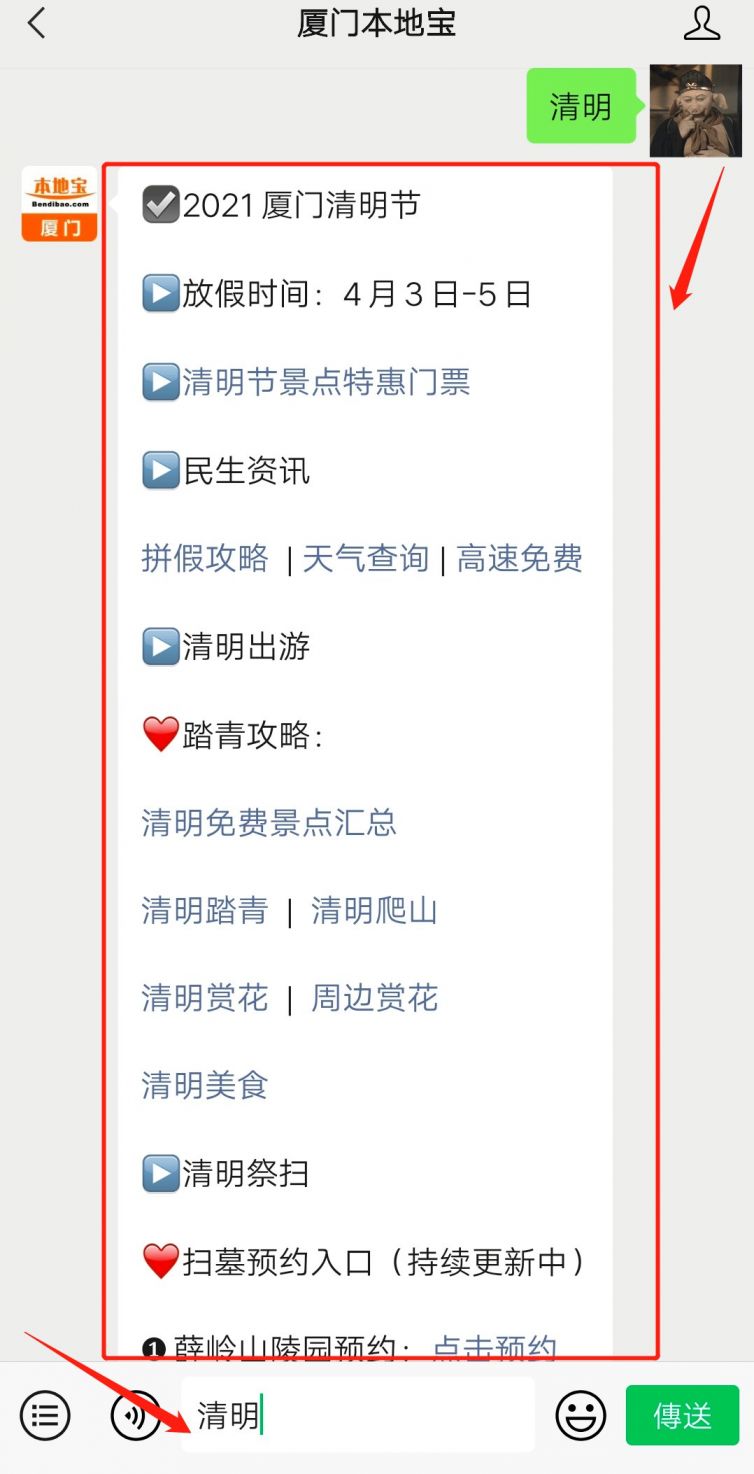Screen dimensions: 754x1474
Task: Open the service menu list icon
Action: 45,1415
